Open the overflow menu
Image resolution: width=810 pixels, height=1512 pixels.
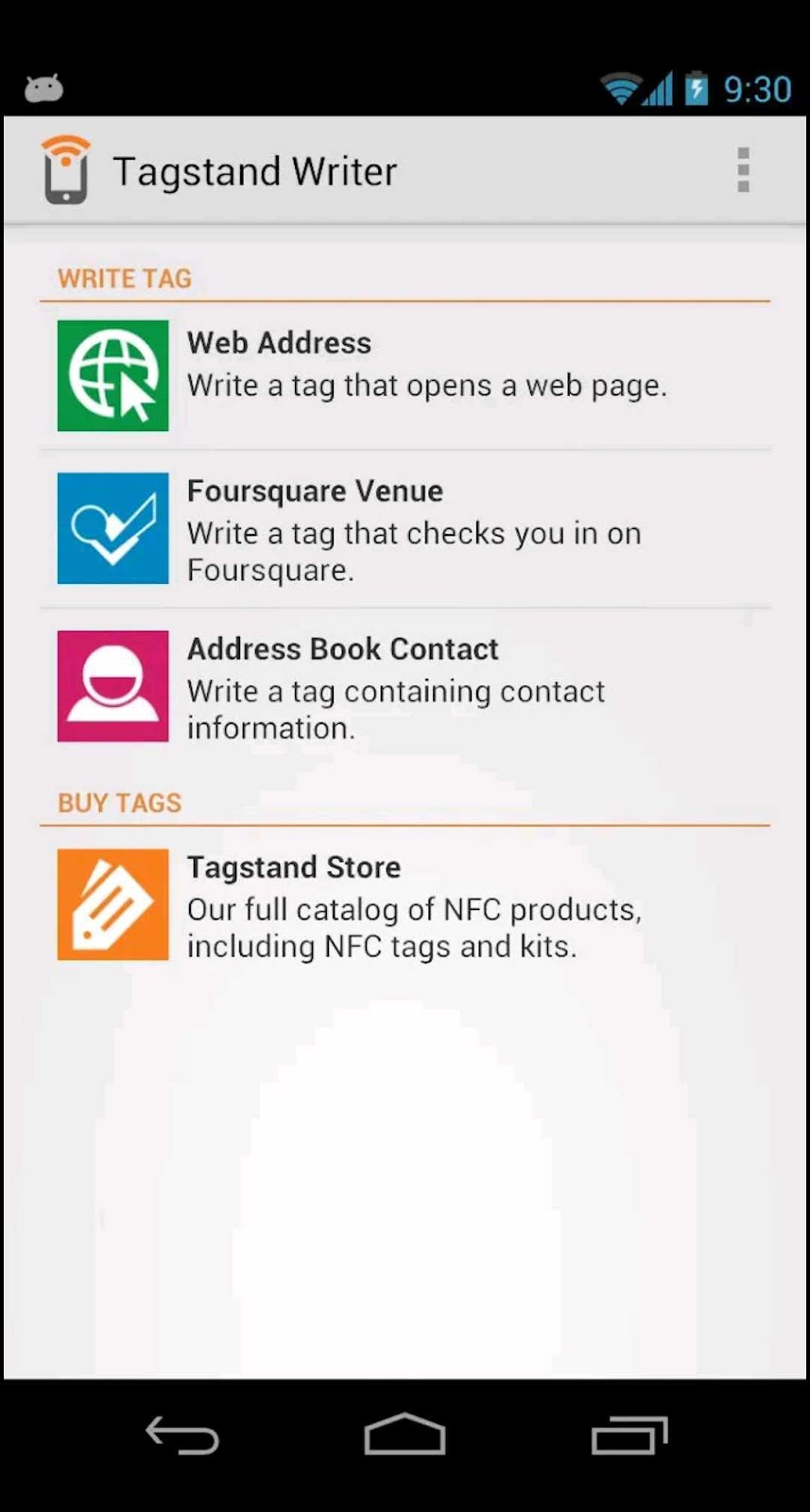click(743, 171)
